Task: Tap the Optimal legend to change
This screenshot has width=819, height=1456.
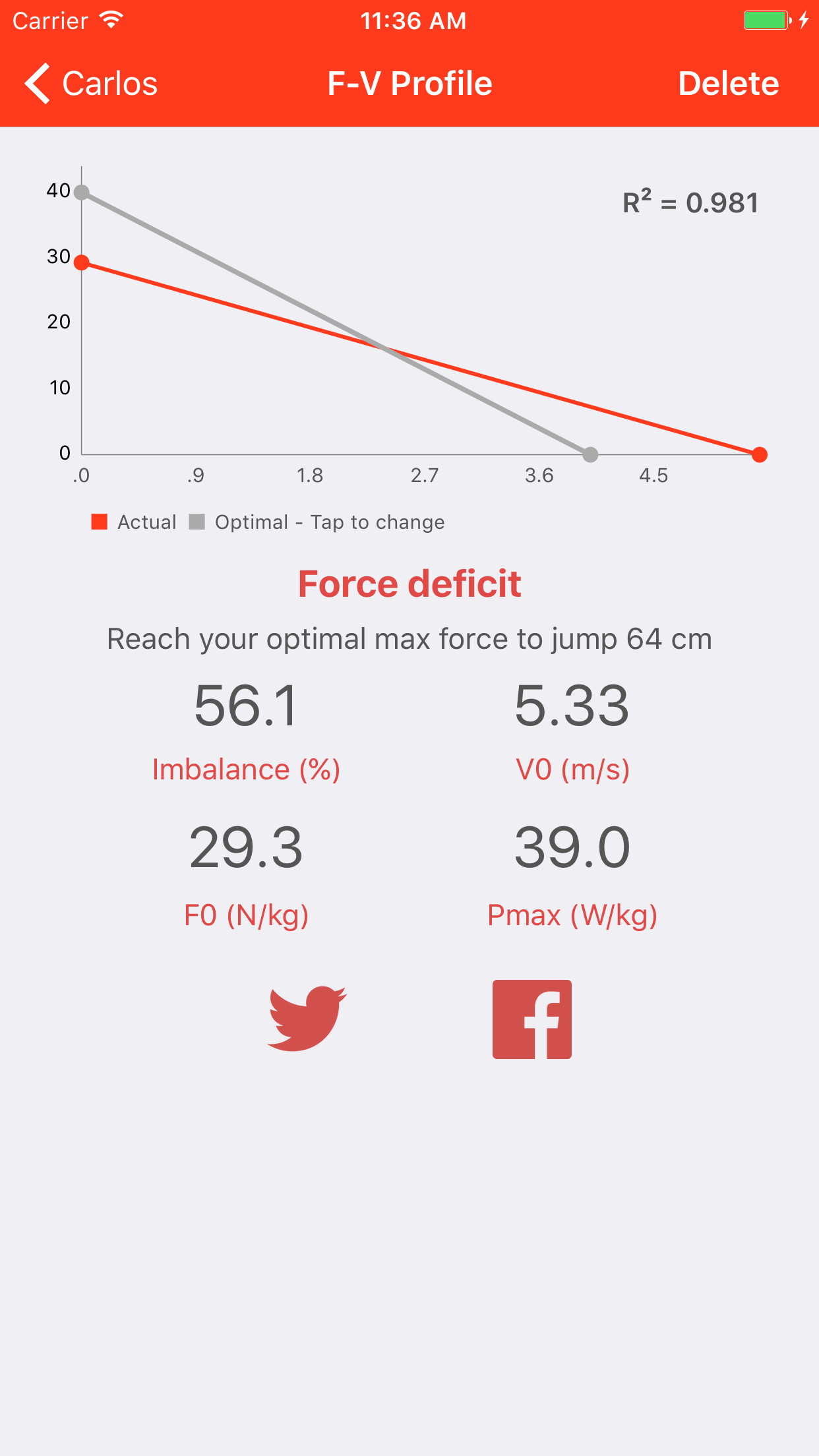Action: pyautogui.click(x=317, y=522)
